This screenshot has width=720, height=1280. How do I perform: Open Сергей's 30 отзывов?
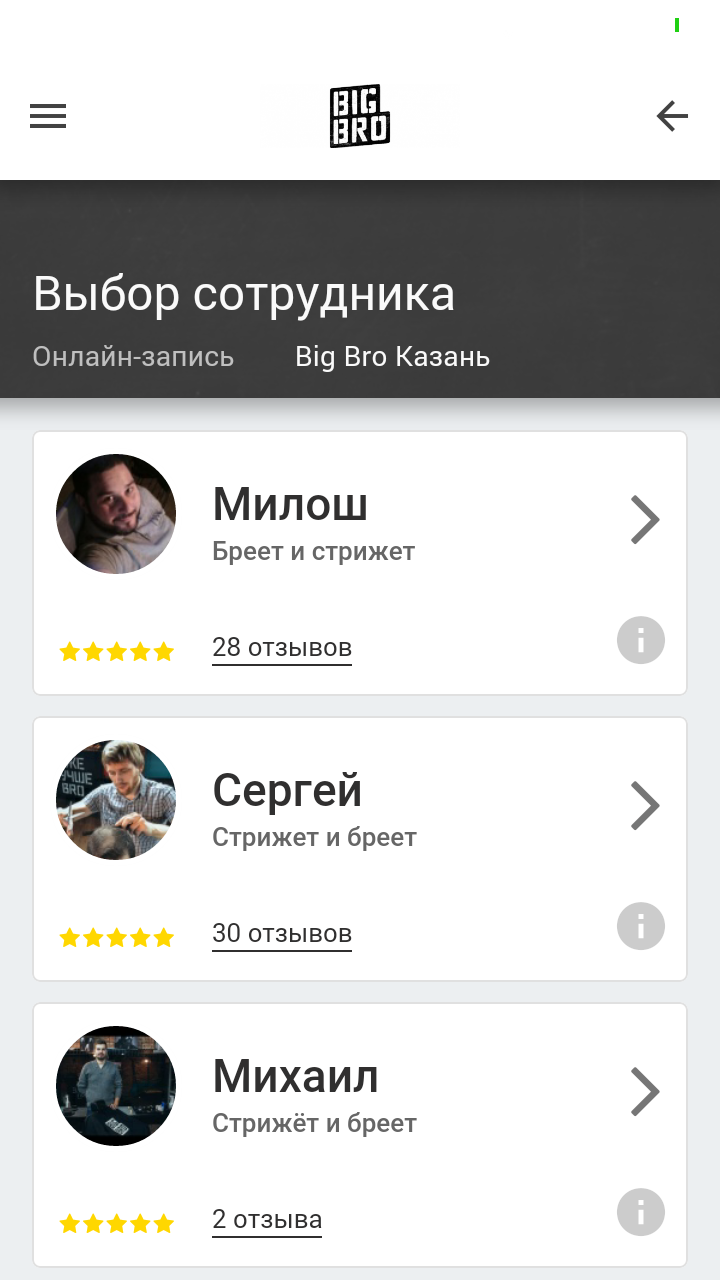[282, 934]
